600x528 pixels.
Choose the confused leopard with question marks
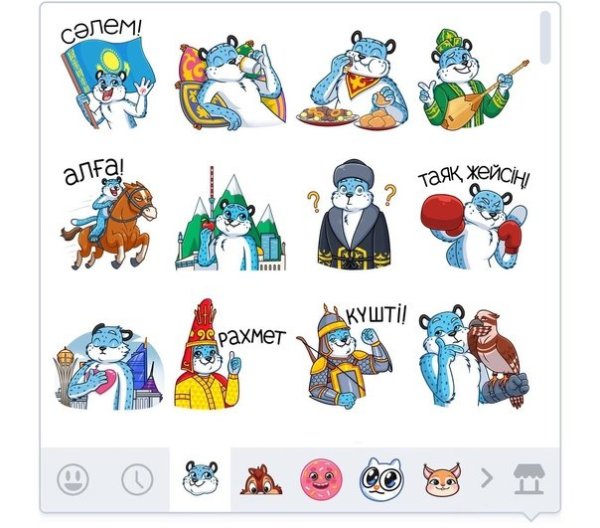click(x=350, y=218)
